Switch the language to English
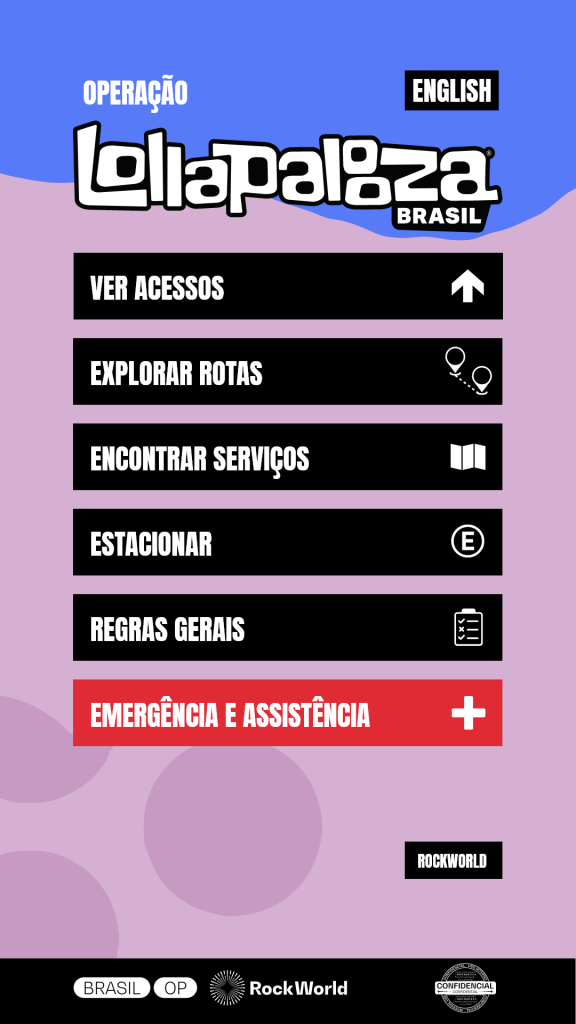This screenshot has width=576, height=1024. 451,91
